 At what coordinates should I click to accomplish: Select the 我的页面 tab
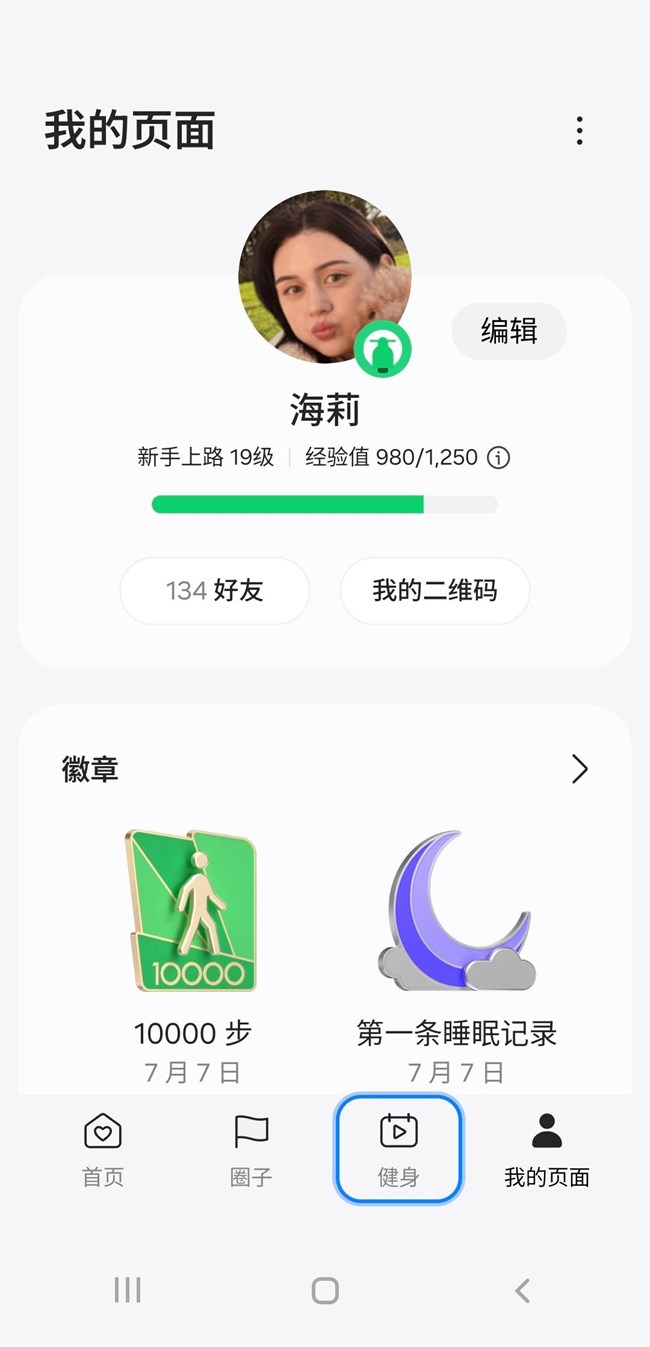546,1148
